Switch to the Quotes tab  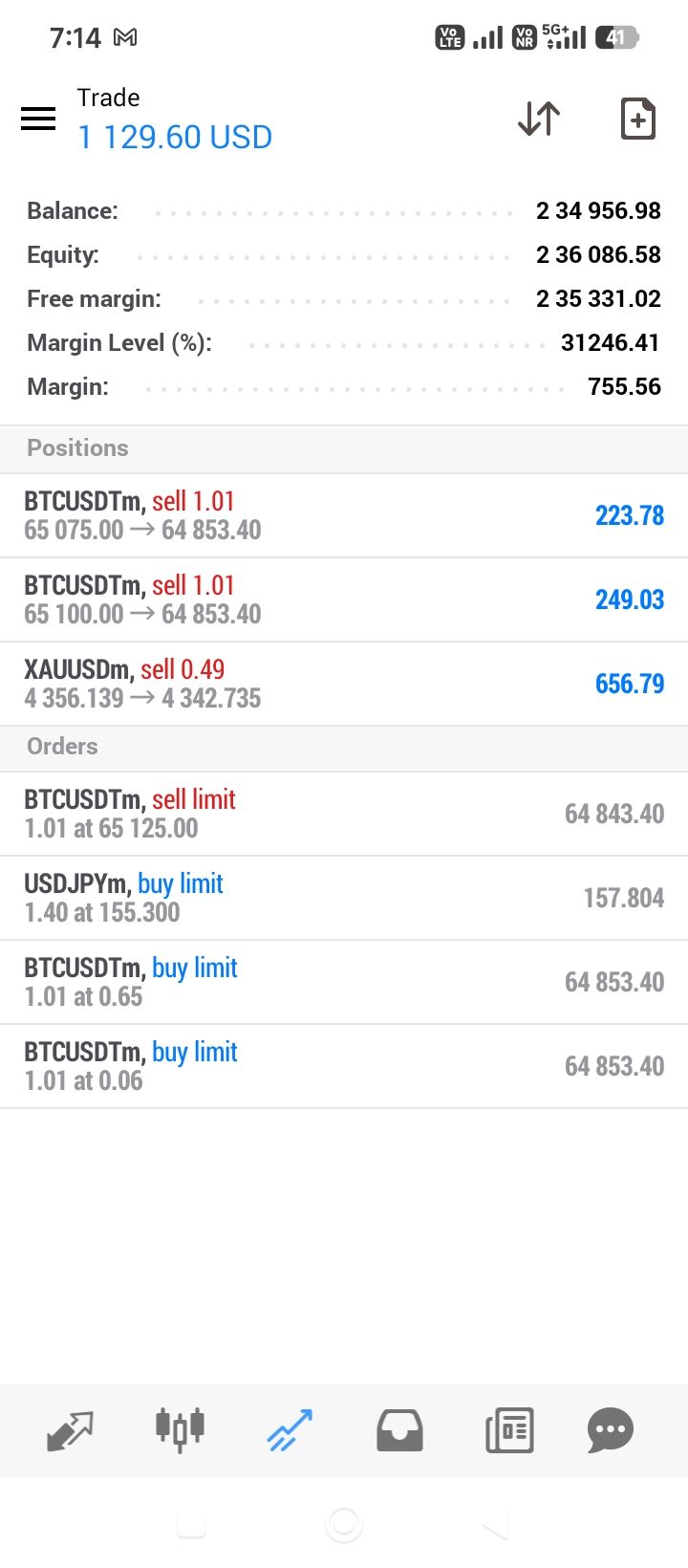coord(70,1431)
